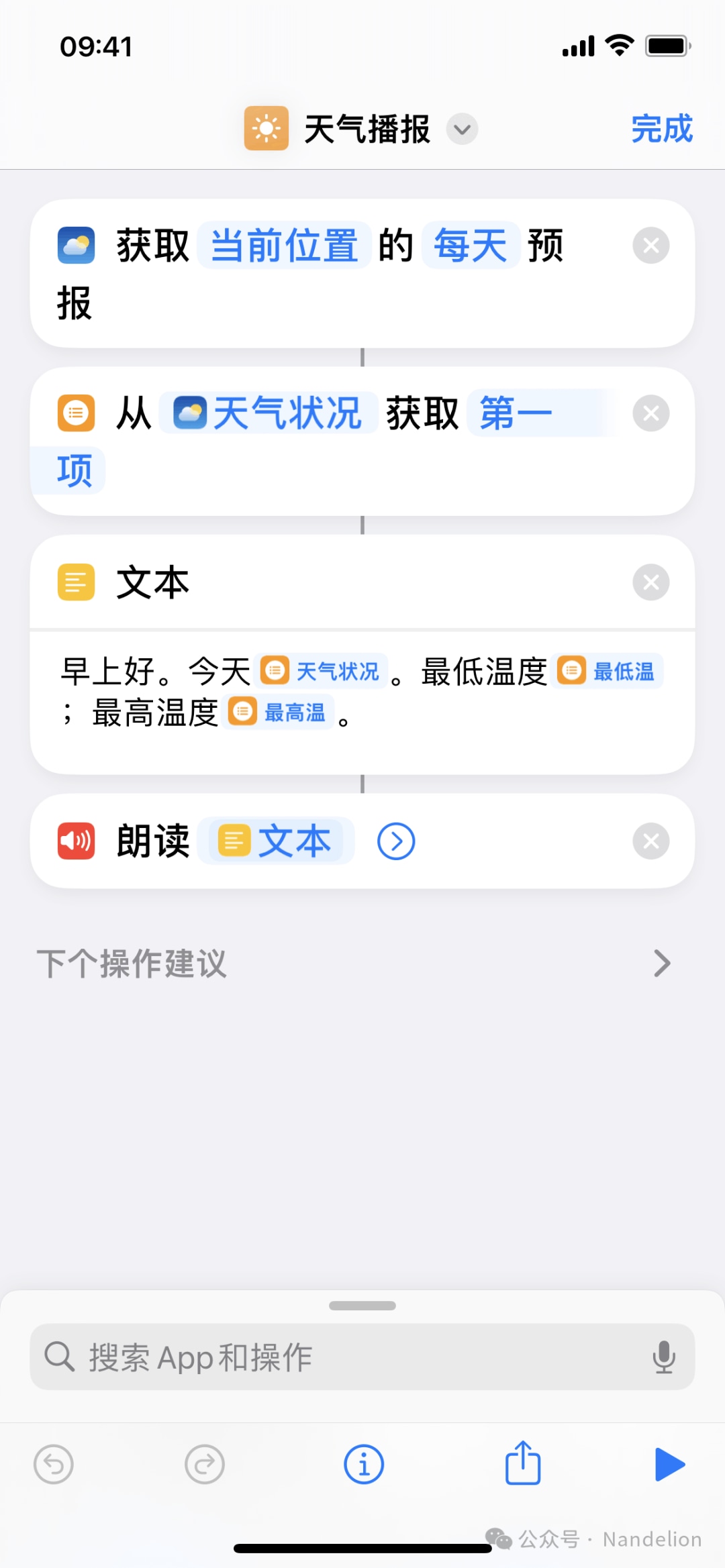Activate the microphone for voice search
The image size is (725, 1568).
click(663, 1357)
